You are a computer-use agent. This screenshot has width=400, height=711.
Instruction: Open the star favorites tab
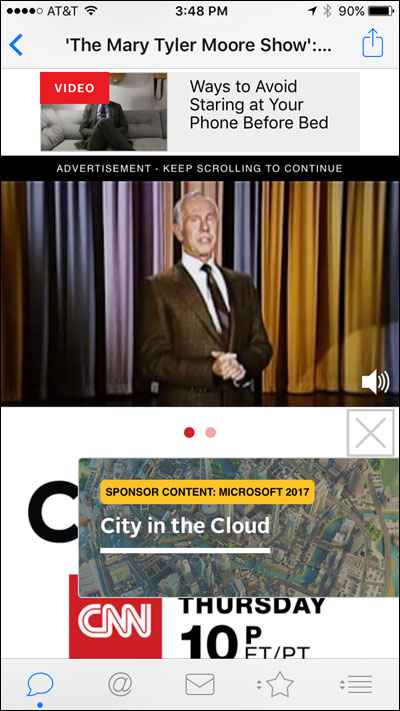(x=276, y=684)
